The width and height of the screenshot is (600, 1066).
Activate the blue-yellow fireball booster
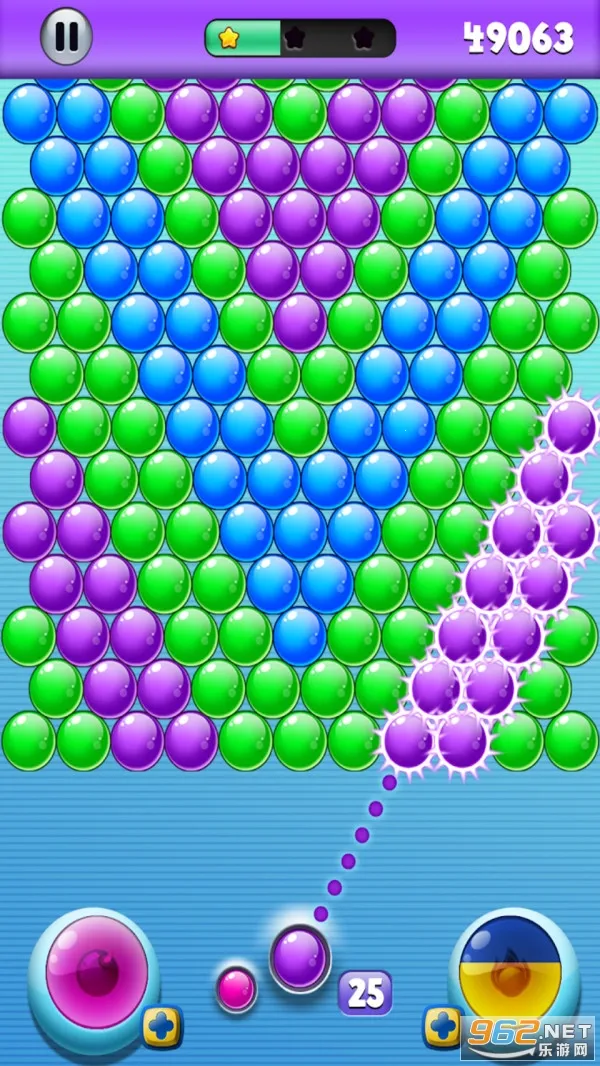pyautogui.click(x=510, y=970)
